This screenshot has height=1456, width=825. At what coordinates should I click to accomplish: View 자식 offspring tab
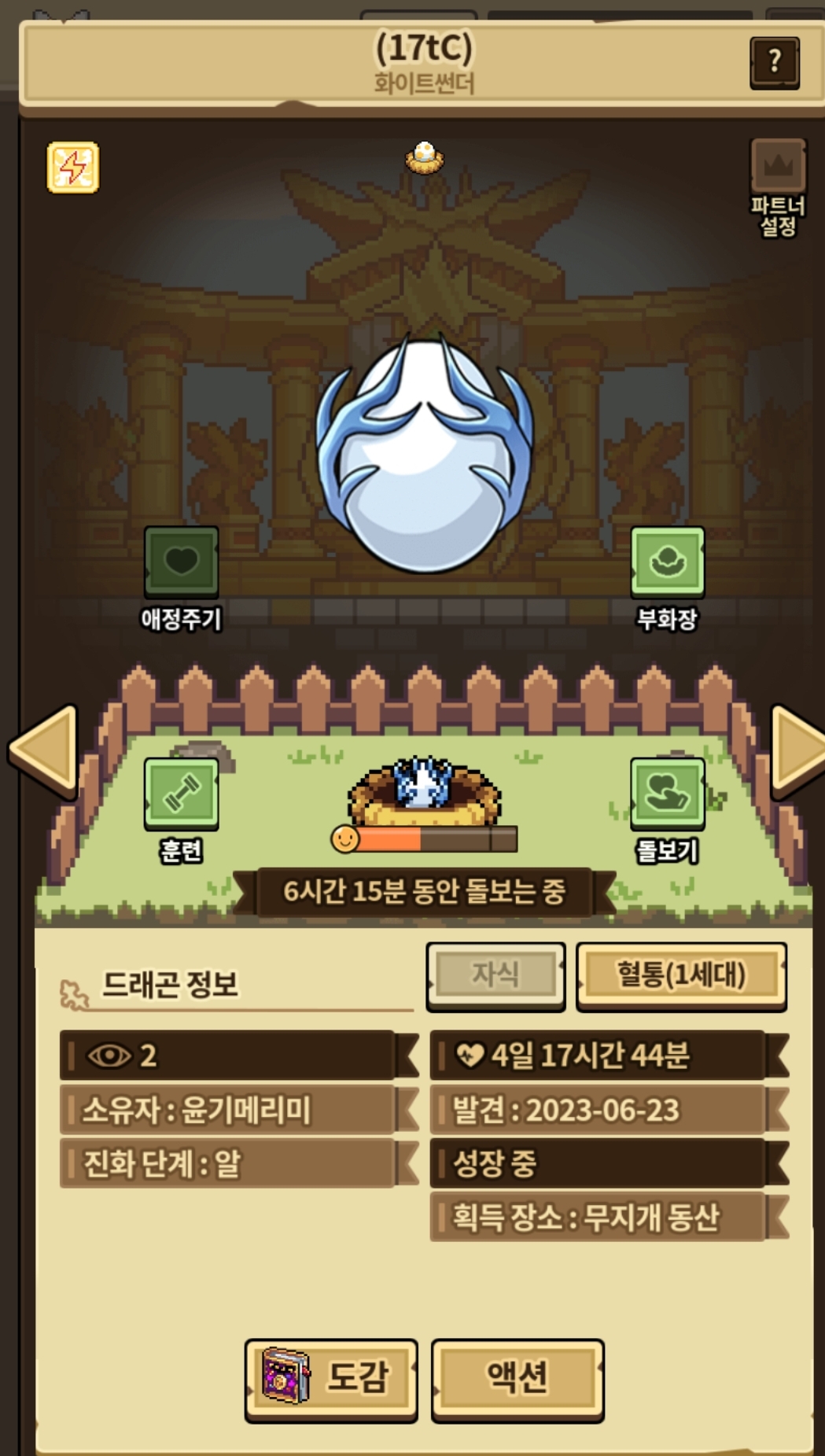point(495,975)
